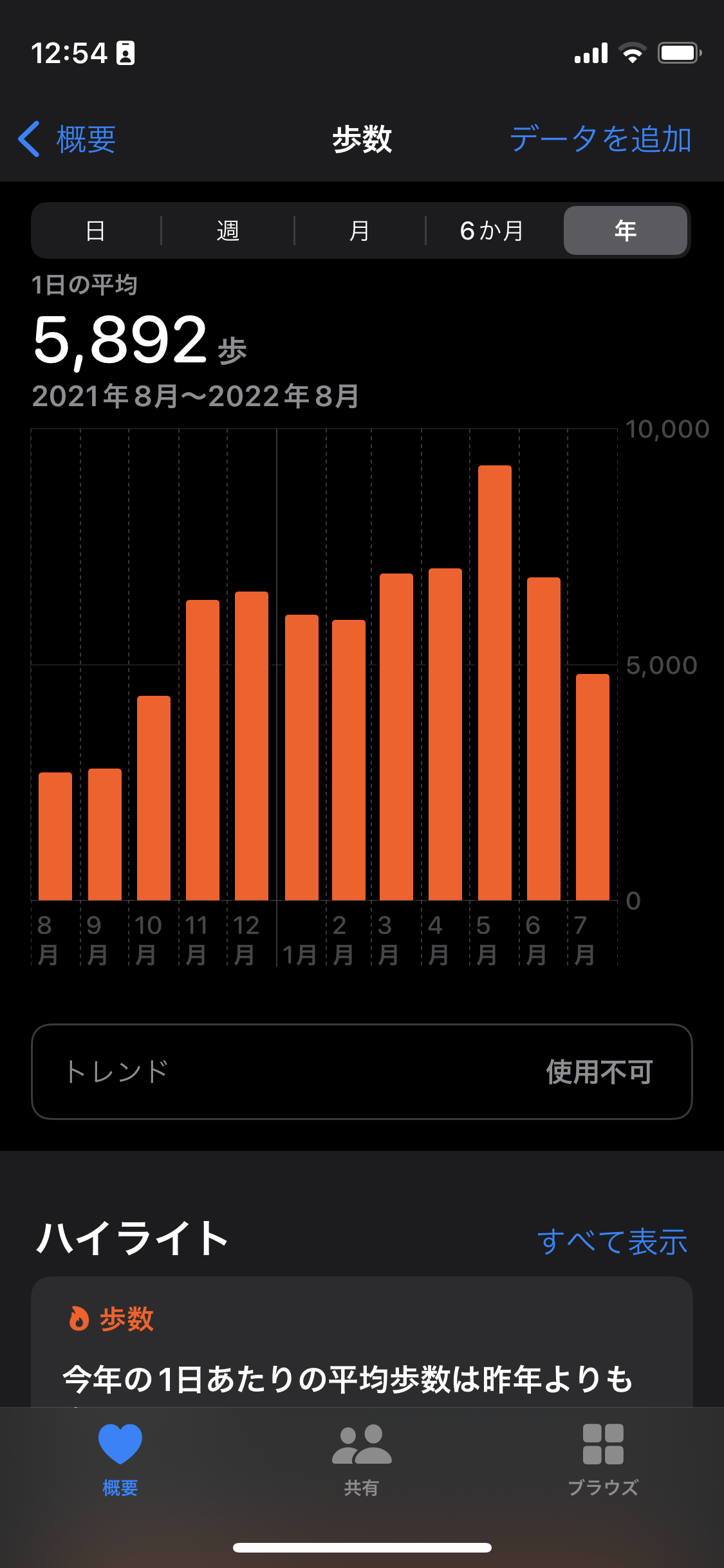Show the 6か月 range
This screenshot has width=724, height=1568.
coord(492,230)
